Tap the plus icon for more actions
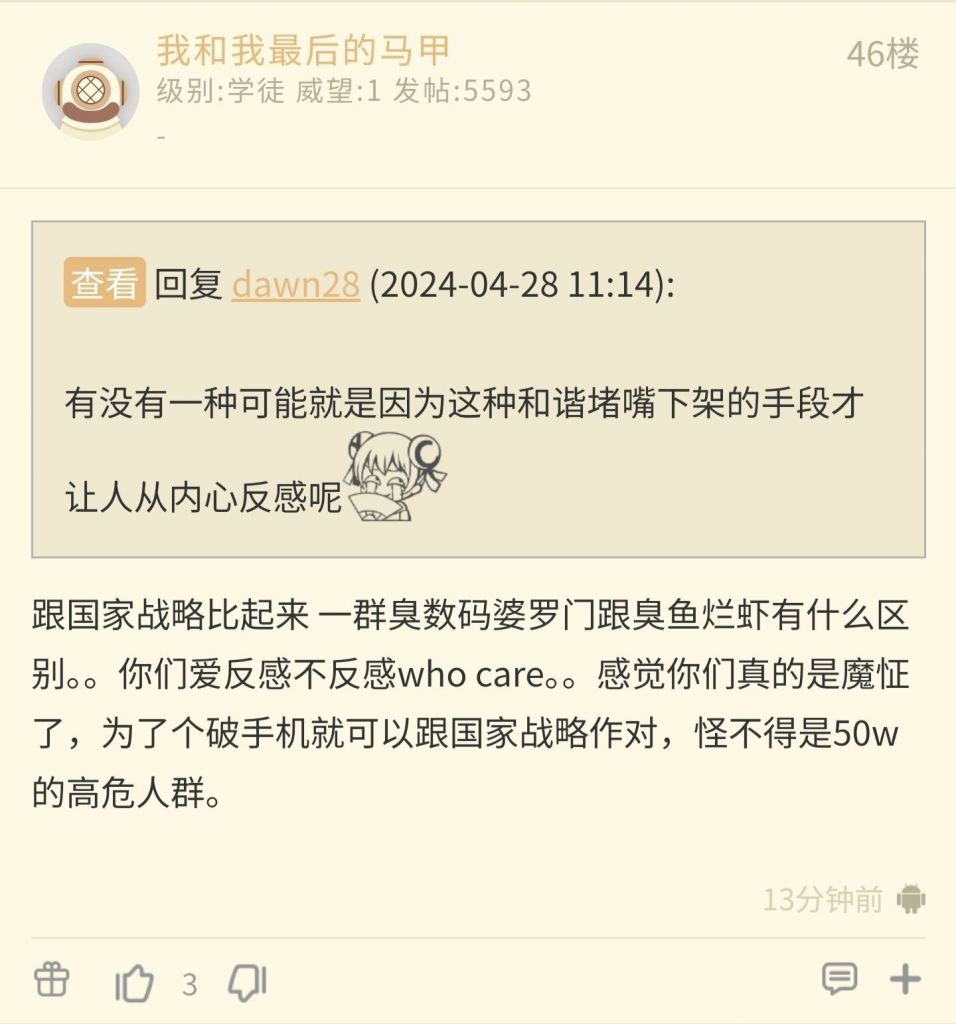 pyautogui.click(x=905, y=979)
